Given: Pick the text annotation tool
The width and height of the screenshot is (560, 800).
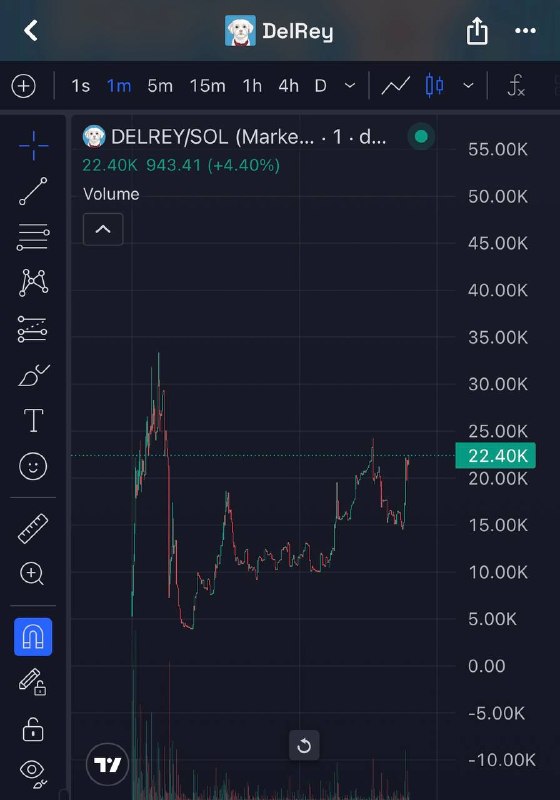Looking at the screenshot, I should 34,420.
